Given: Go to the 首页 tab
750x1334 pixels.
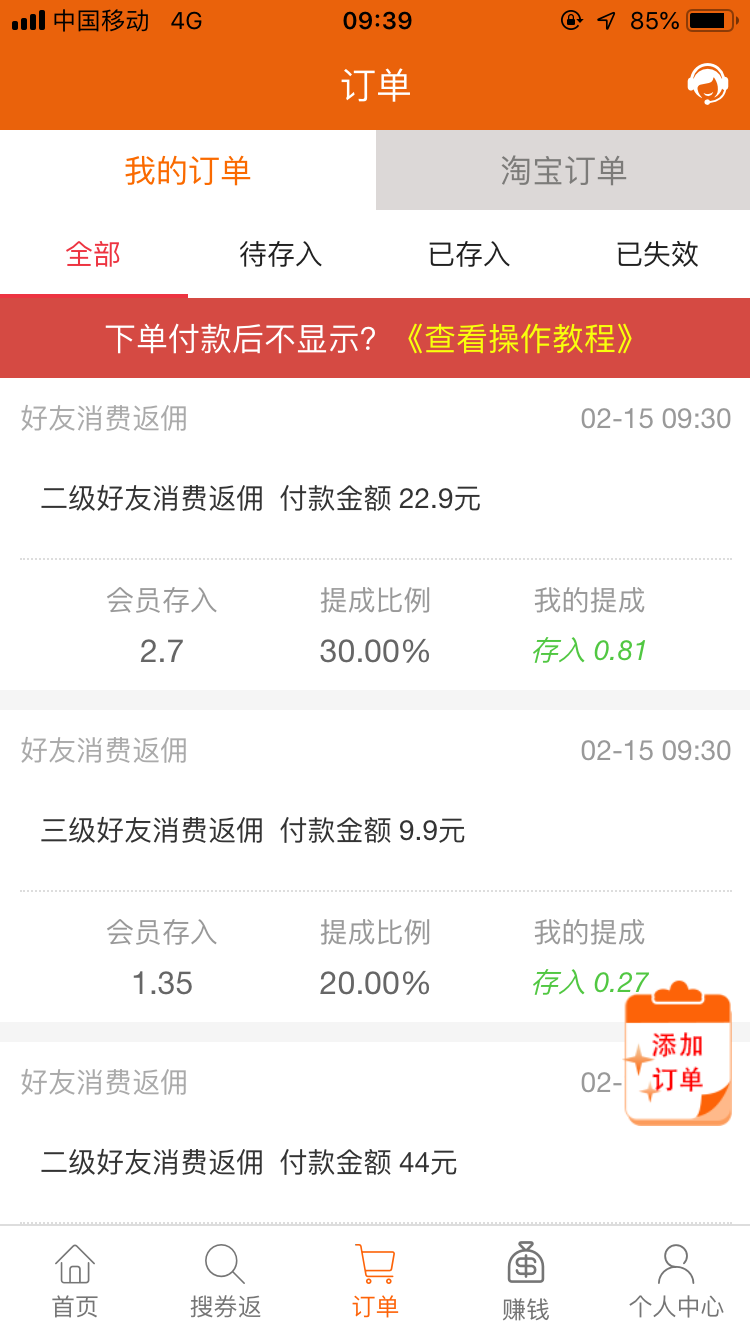Looking at the screenshot, I should (x=75, y=1280).
